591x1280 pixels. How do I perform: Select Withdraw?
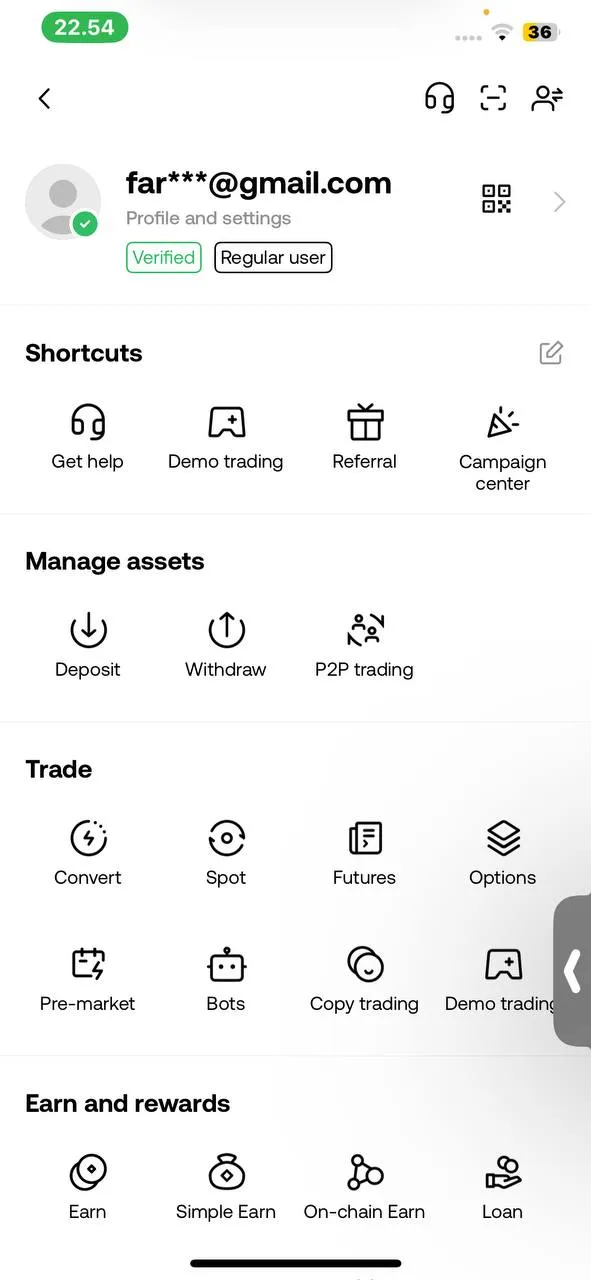(226, 646)
